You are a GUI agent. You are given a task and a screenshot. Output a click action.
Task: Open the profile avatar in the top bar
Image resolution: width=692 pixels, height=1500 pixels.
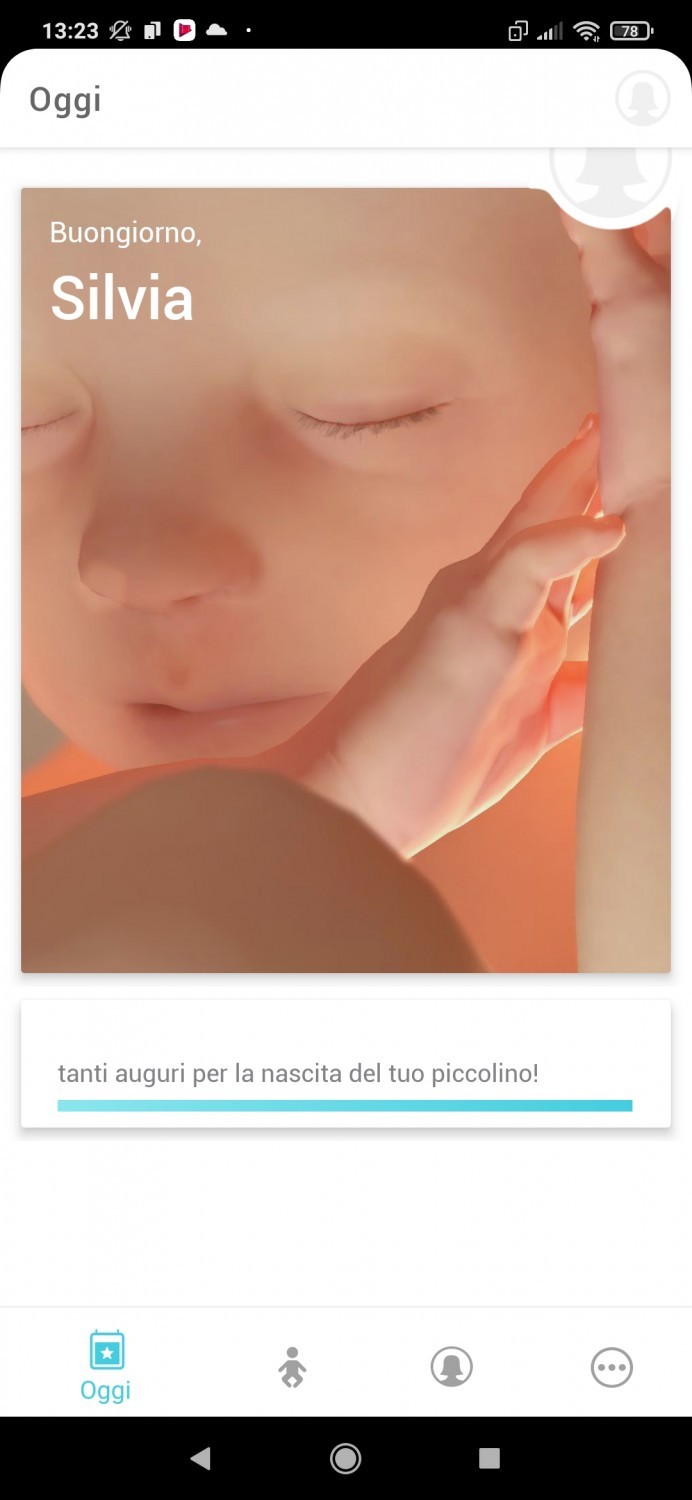pyautogui.click(x=642, y=98)
